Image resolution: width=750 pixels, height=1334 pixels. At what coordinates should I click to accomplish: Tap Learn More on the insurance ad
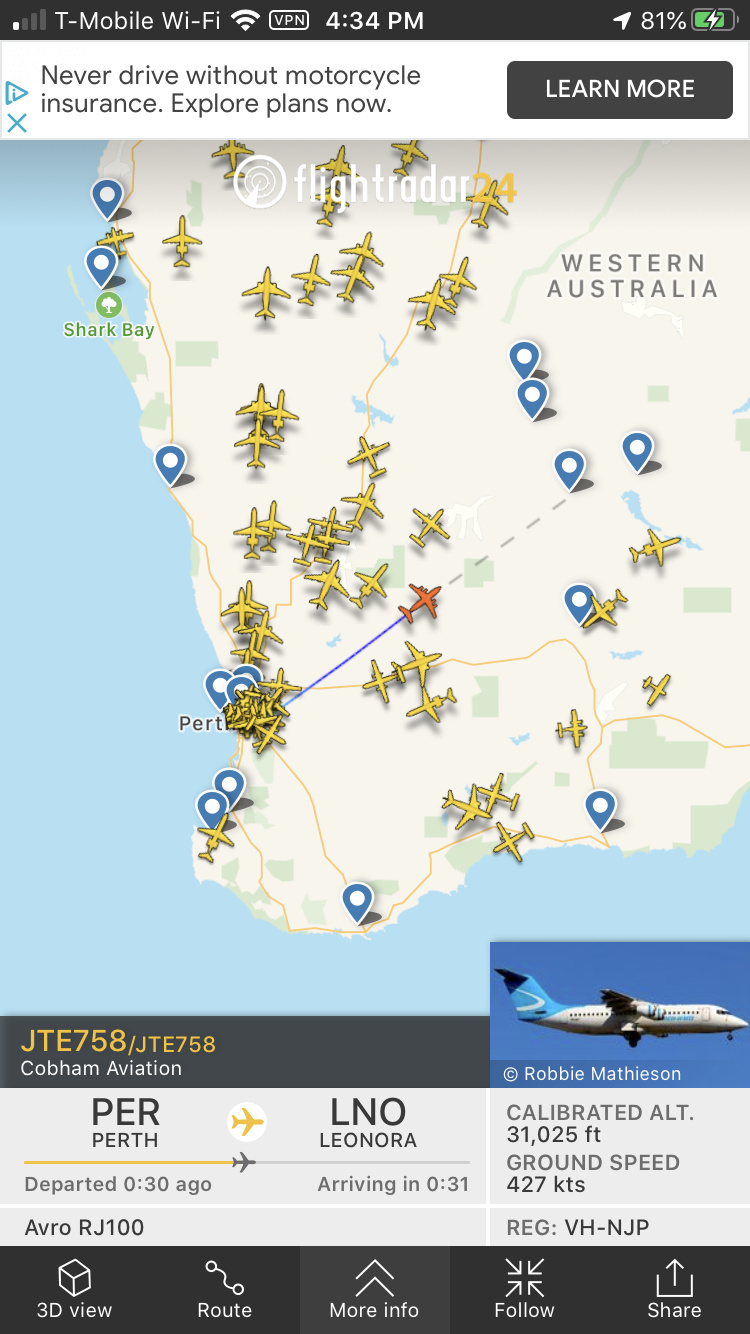tap(619, 90)
